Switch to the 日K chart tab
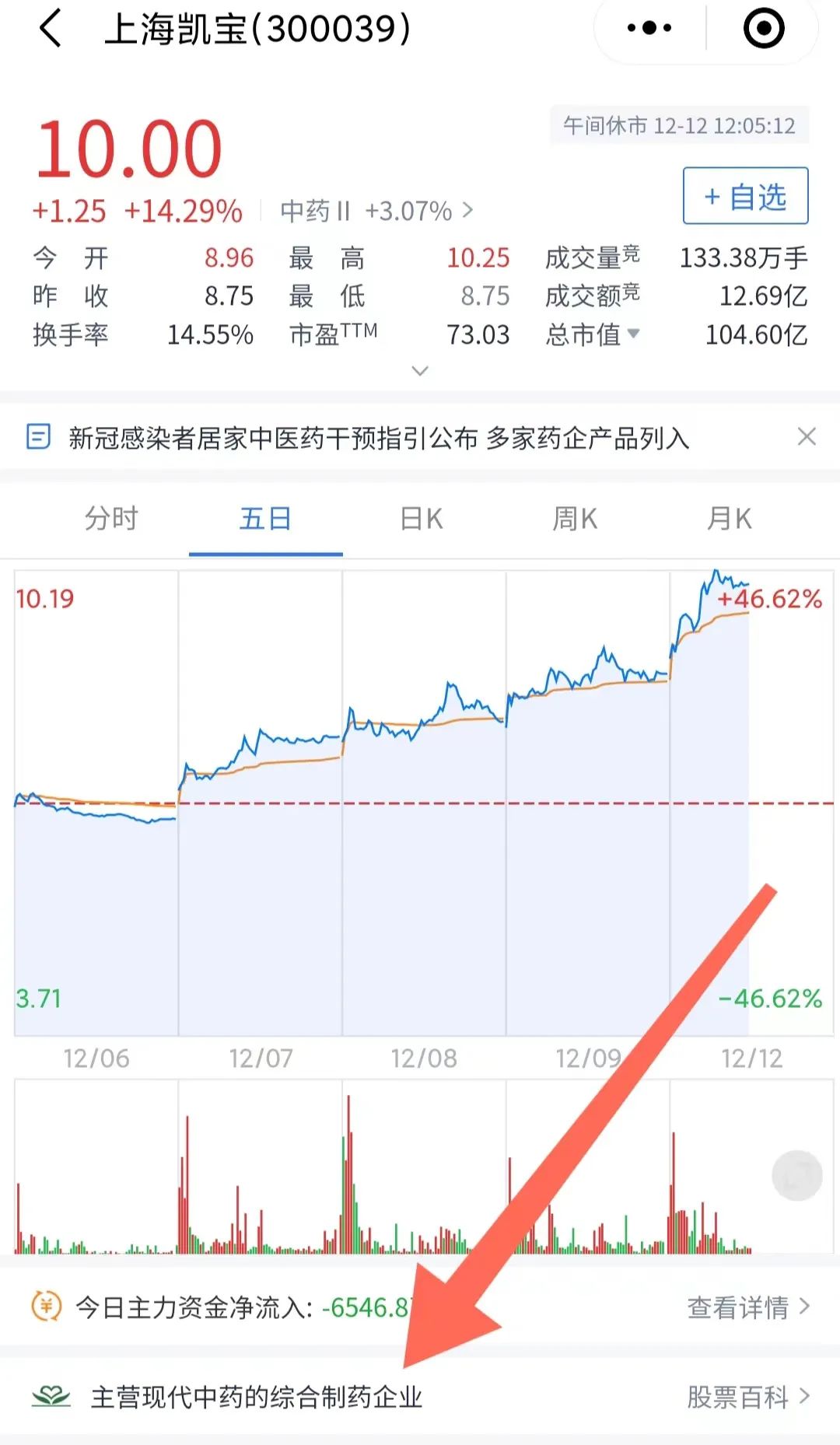This screenshot has height=1445, width=840. (421, 518)
